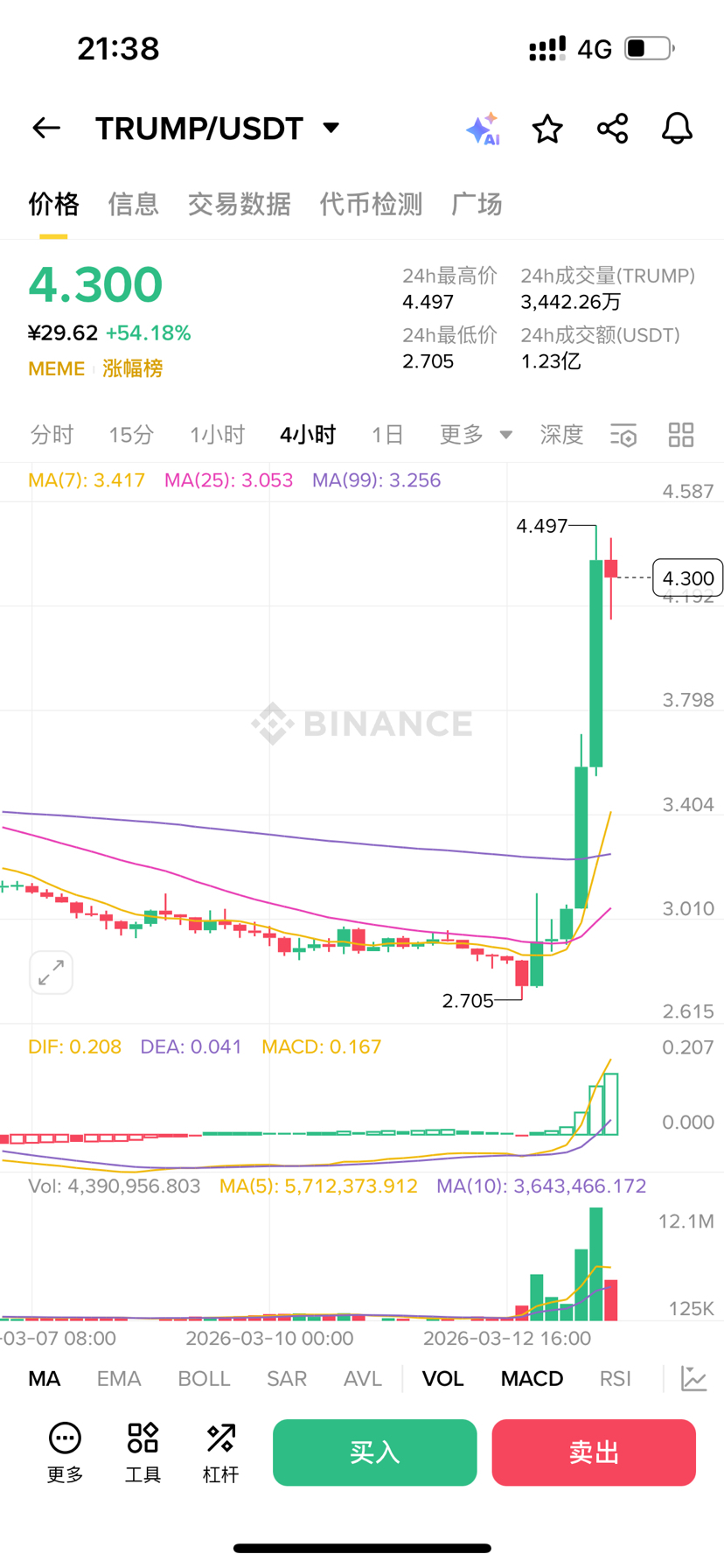The image size is (724, 1568).
Task: Add TRUMP/USDT to favorites
Action: point(547,129)
